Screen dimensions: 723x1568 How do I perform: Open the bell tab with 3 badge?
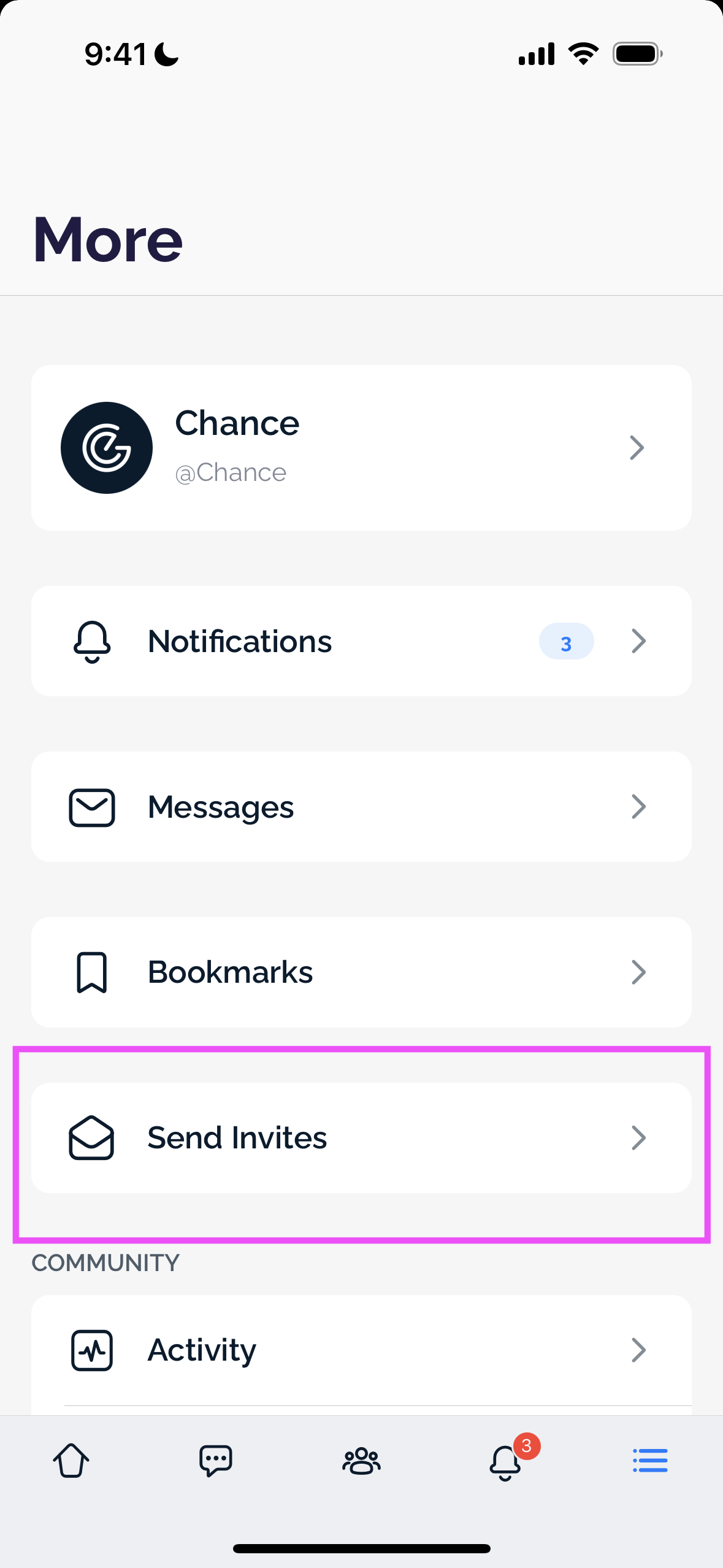click(506, 1461)
